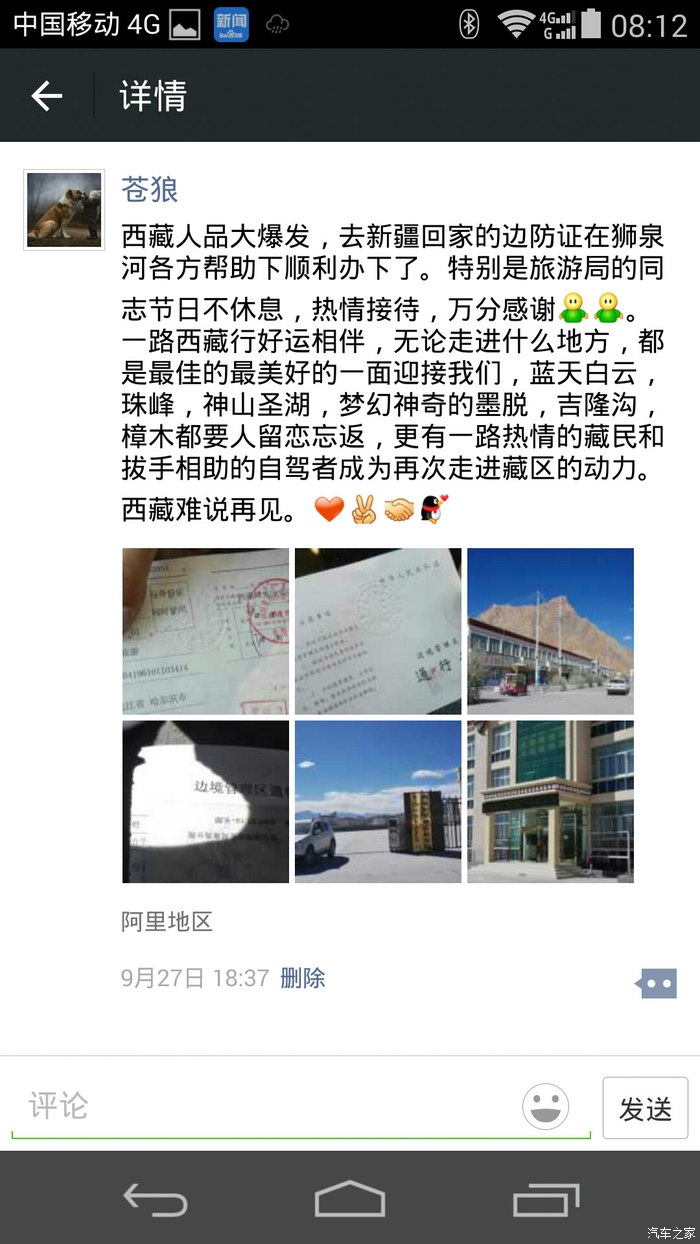
Task: Delete this post via 删除
Action: click(303, 978)
